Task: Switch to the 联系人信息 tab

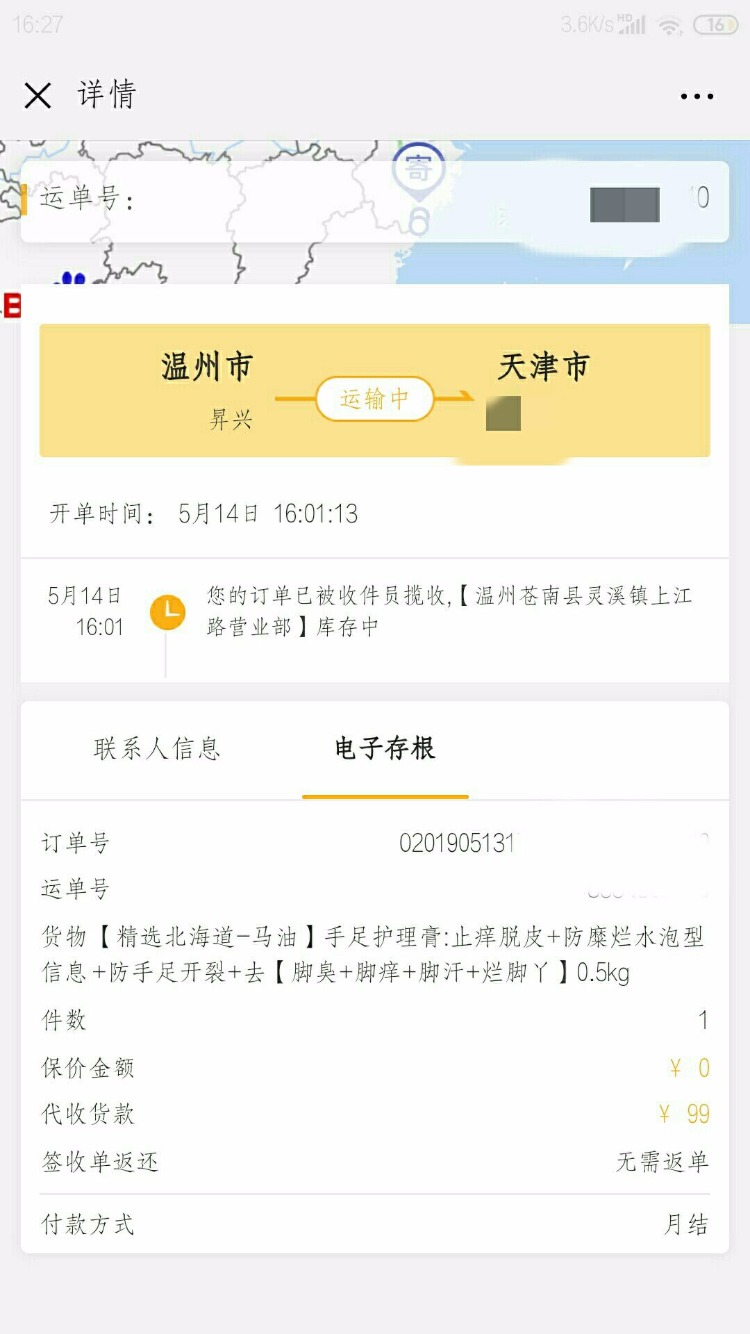Action: [x=157, y=749]
